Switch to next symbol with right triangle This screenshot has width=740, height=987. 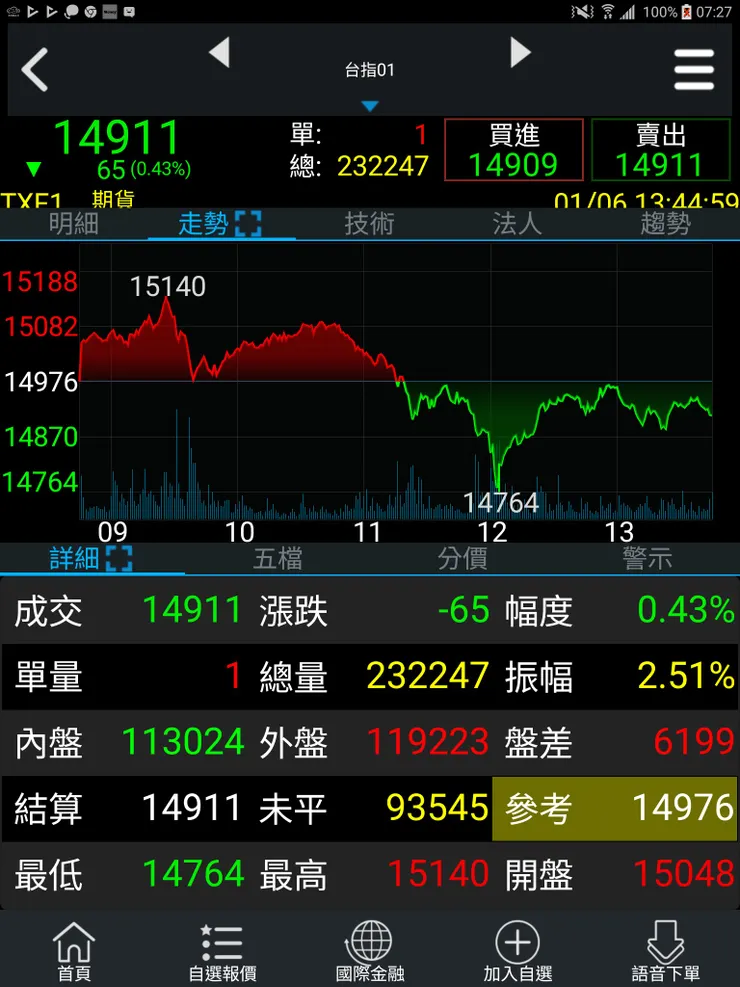coord(520,53)
